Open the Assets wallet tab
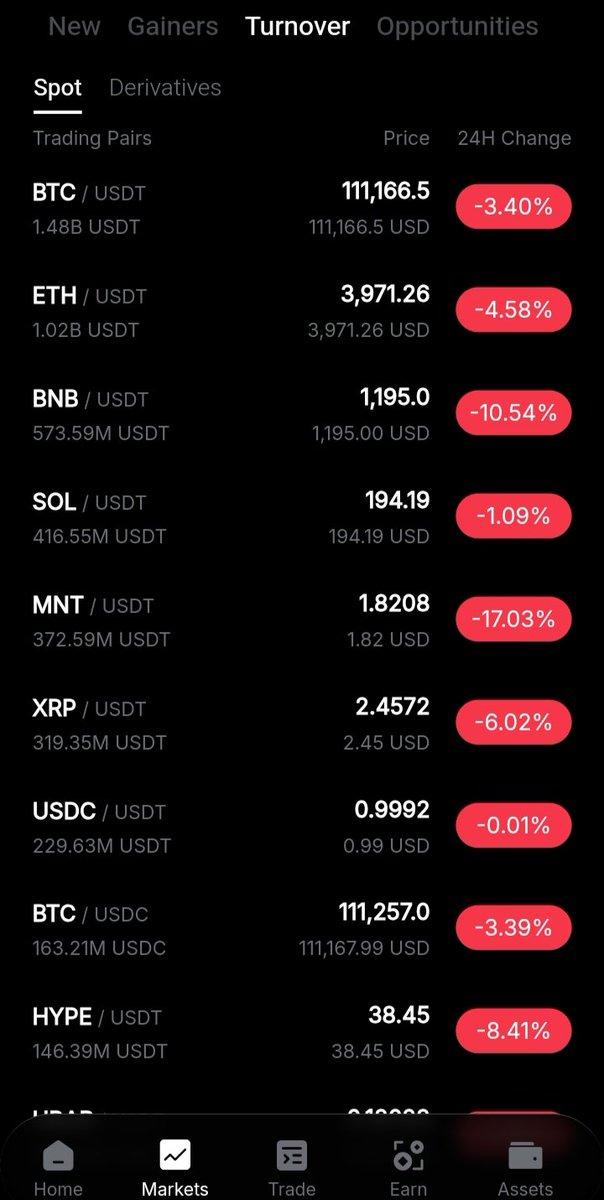 pyautogui.click(x=525, y=1168)
